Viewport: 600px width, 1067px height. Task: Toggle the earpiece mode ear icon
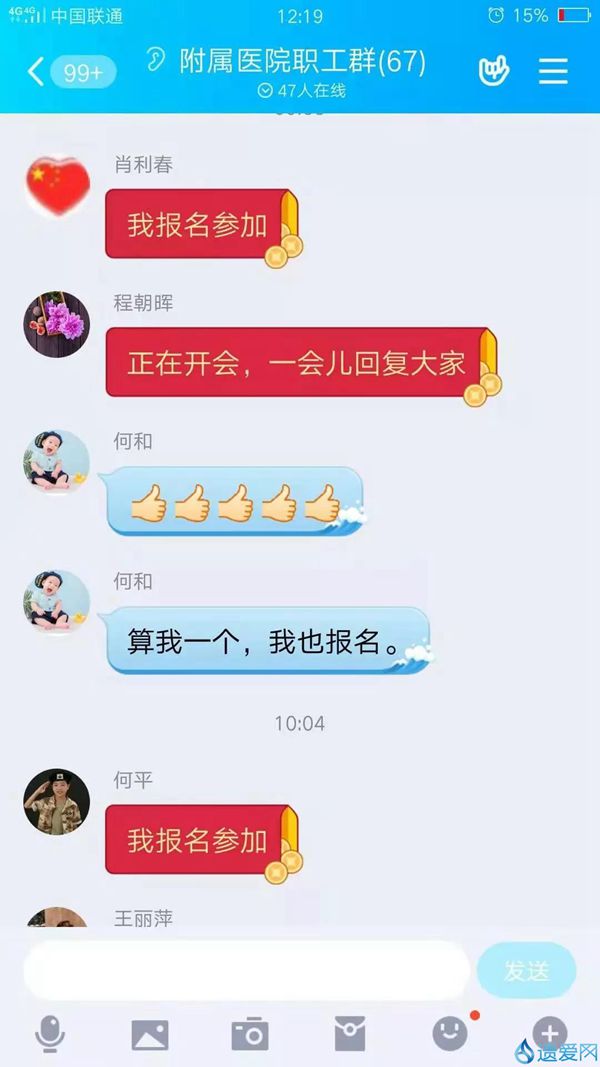click(x=156, y=61)
